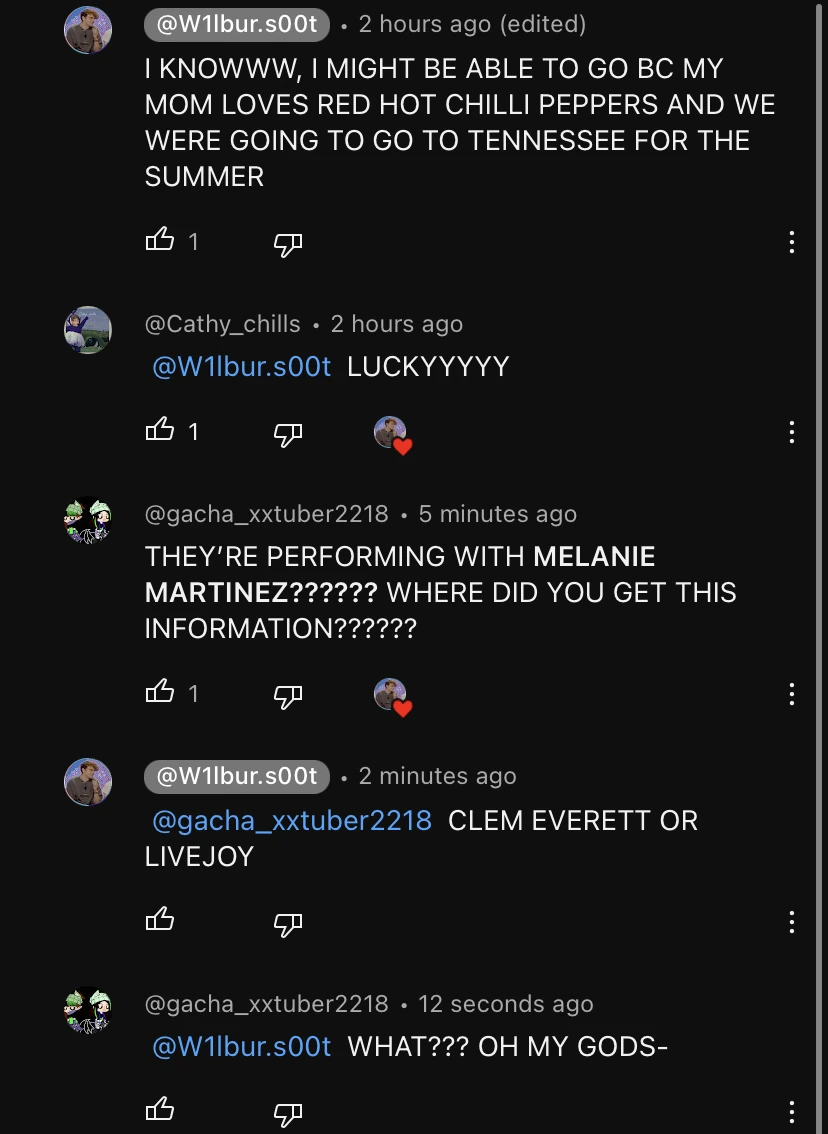The image size is (828, 1134).
Task: Like @Cathy_chills' LUCKYYYYY comment
Action: click(160, 430)
